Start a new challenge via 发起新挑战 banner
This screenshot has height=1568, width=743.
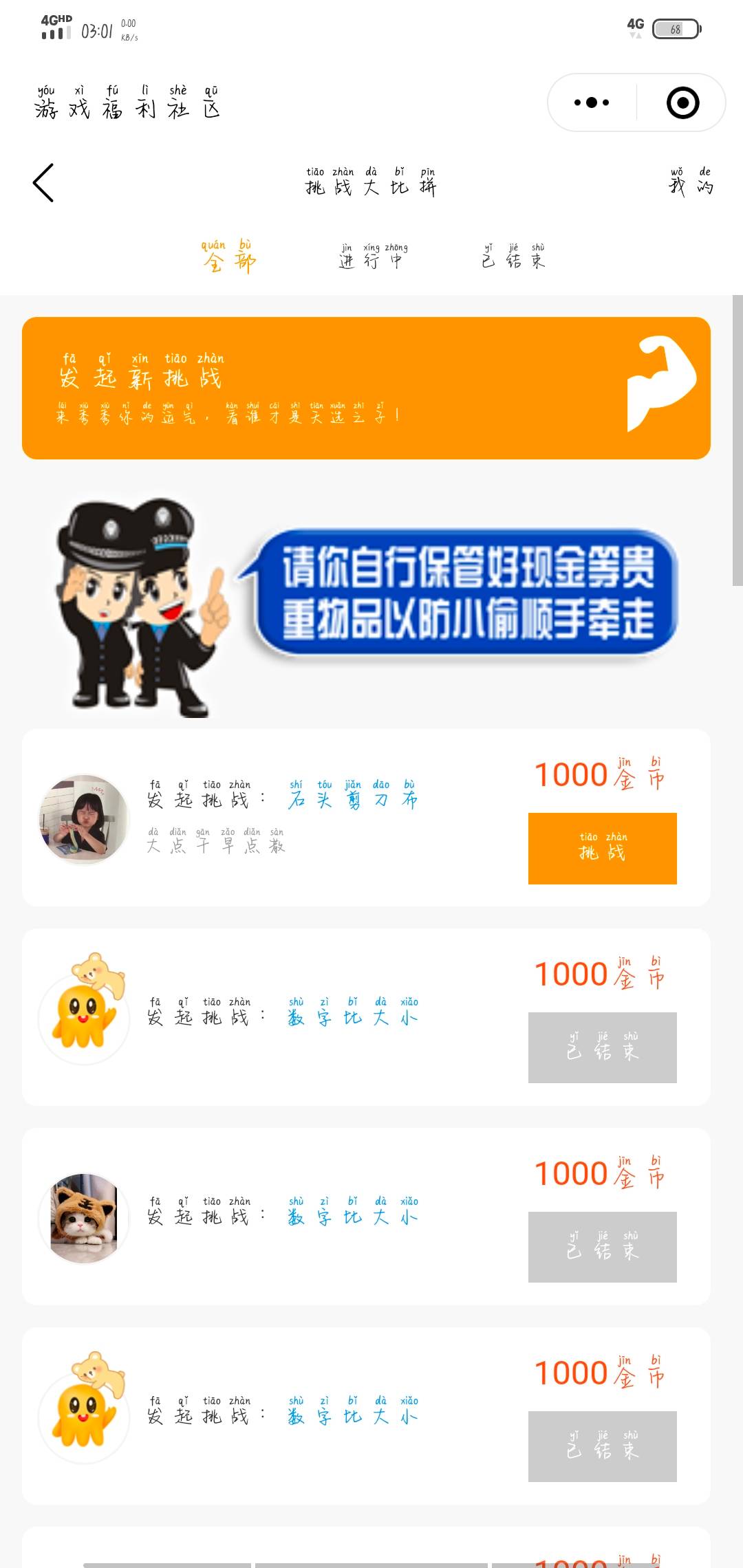(x=366, y=388)
